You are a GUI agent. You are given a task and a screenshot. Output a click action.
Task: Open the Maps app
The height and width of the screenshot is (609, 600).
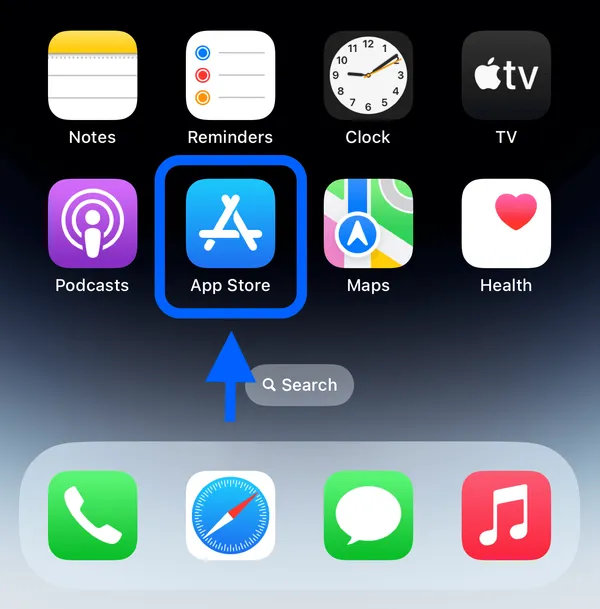click(368, 223)
